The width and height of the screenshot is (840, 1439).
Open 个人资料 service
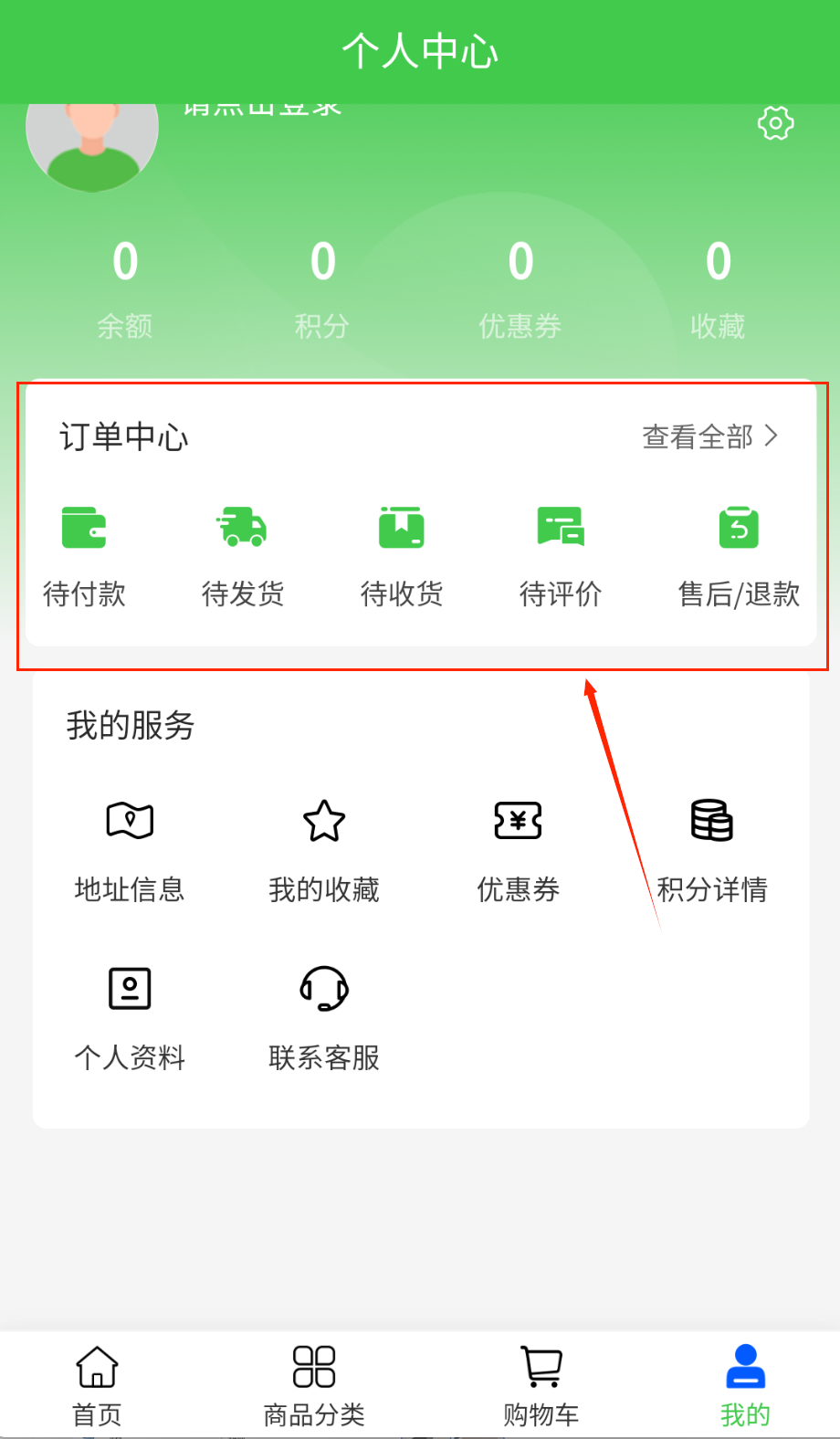[x=130, y=1016]
